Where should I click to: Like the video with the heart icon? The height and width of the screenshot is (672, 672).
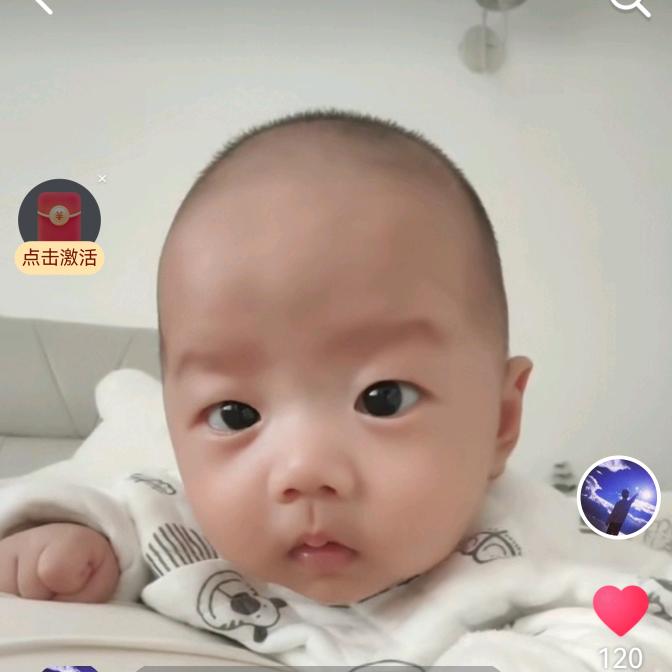click(x=620, y=609)
